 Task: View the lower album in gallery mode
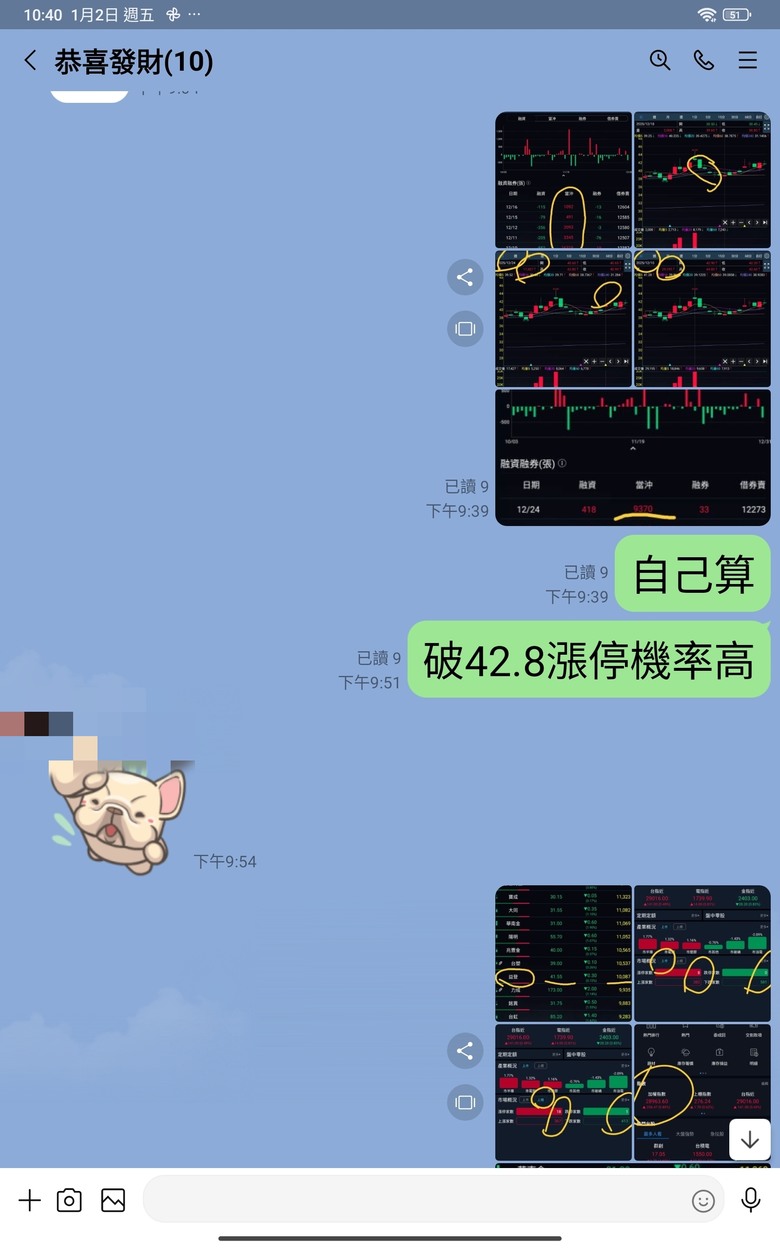coord(465,1102)
